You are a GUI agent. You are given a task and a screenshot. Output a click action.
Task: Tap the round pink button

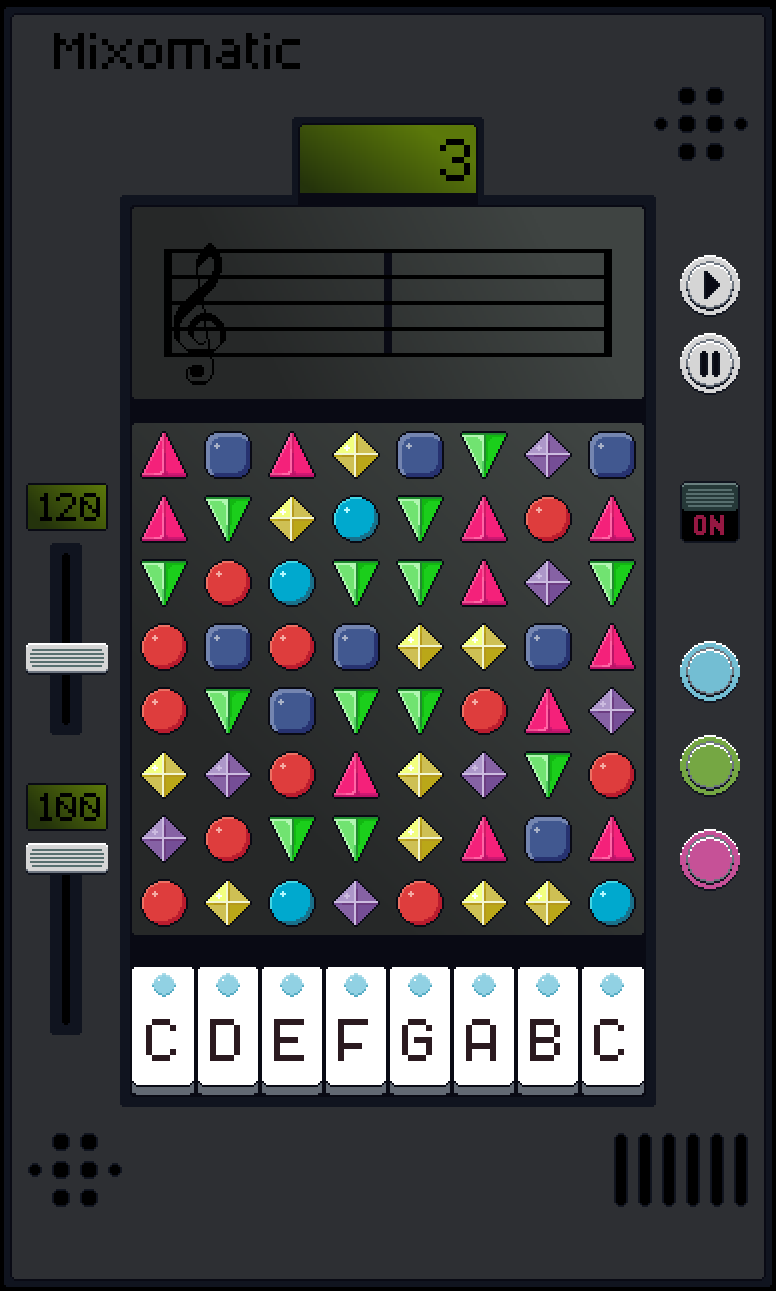pyautogui.click(x=710, y=859)
